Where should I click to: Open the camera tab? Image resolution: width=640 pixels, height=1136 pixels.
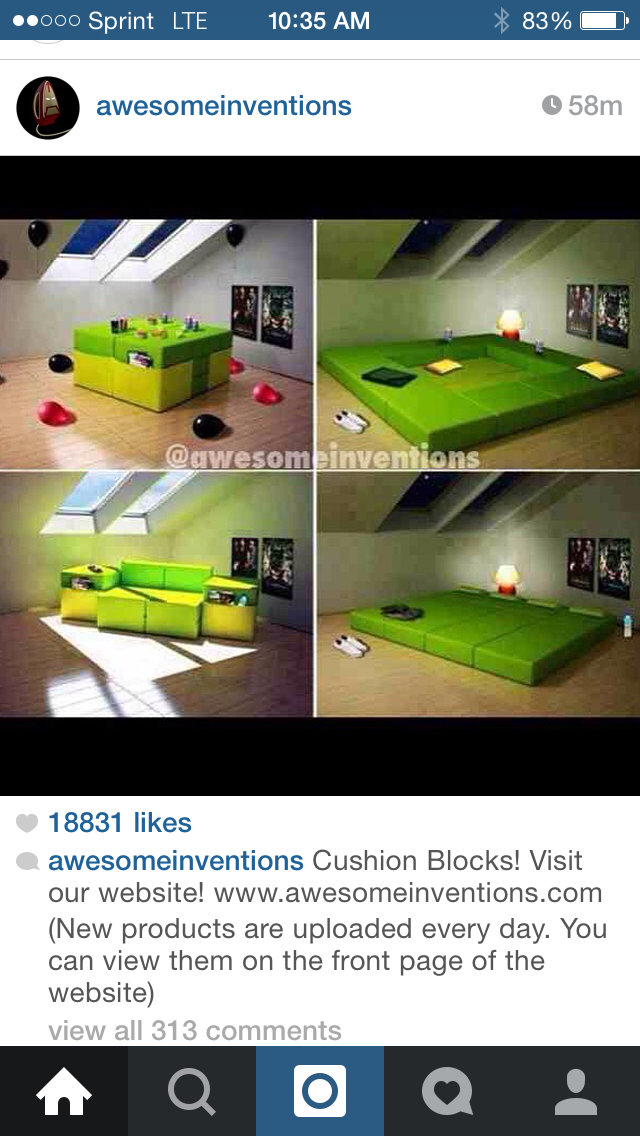point(320,1091)
